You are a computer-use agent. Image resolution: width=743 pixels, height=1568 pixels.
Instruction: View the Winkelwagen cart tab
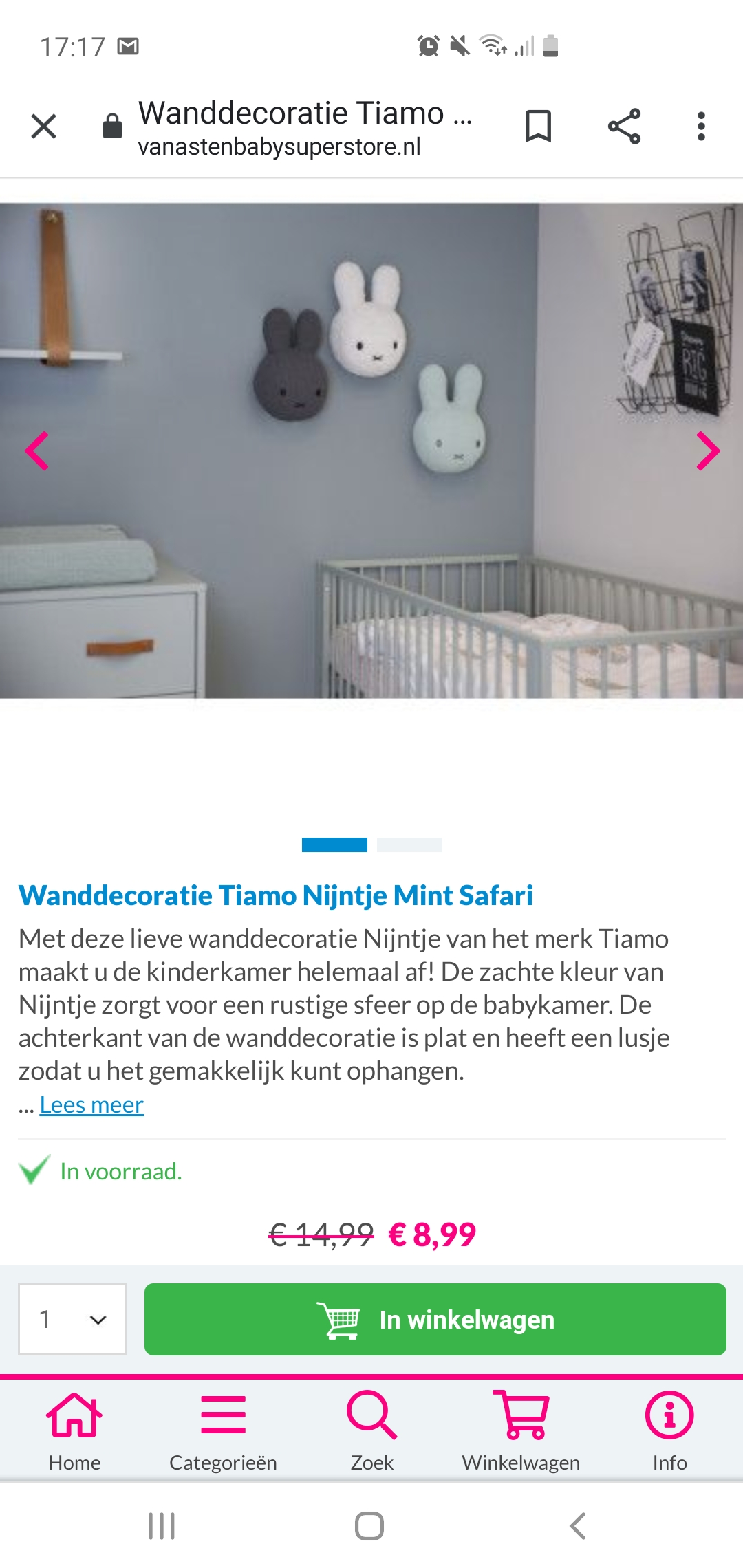[x=521, y=1432]
